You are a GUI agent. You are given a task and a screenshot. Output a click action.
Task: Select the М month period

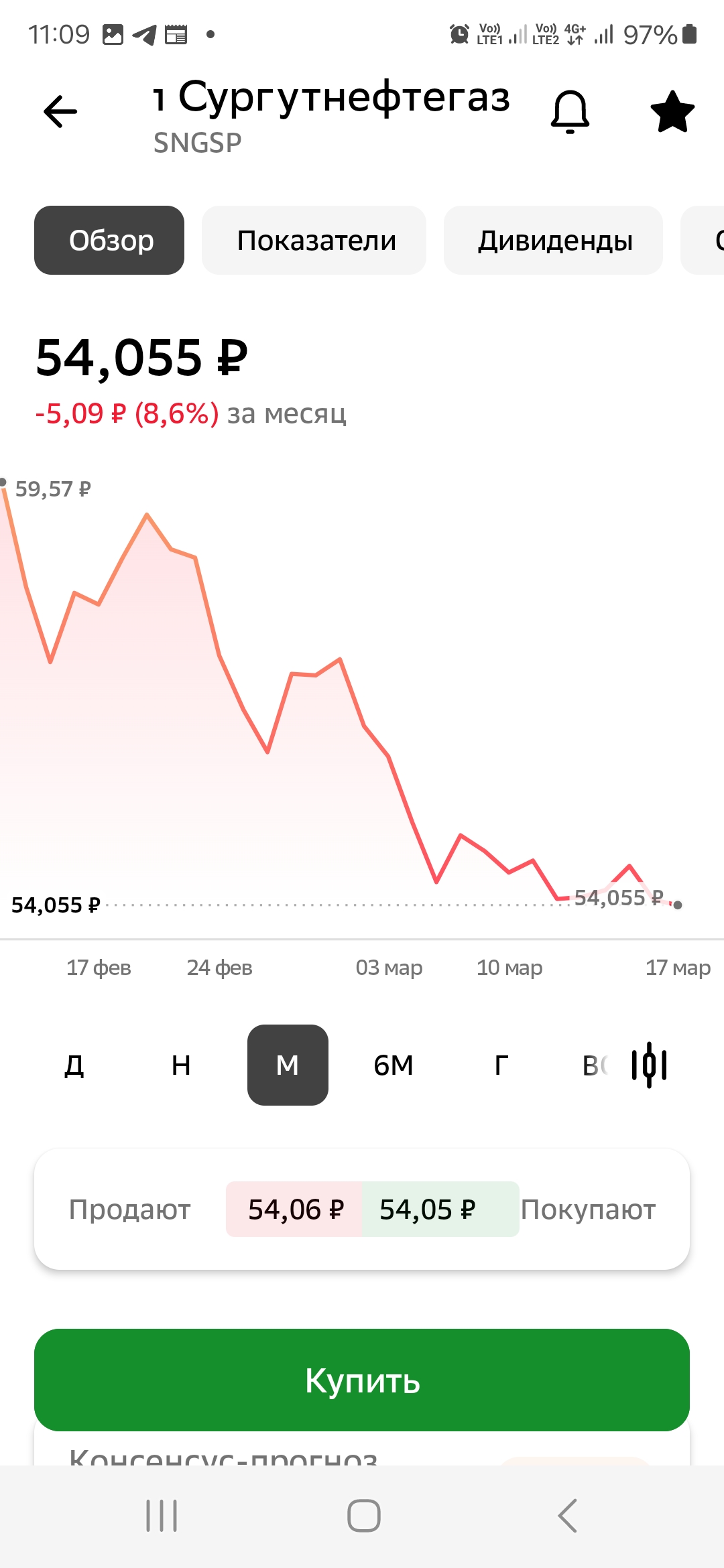(x=288, y=1065)
